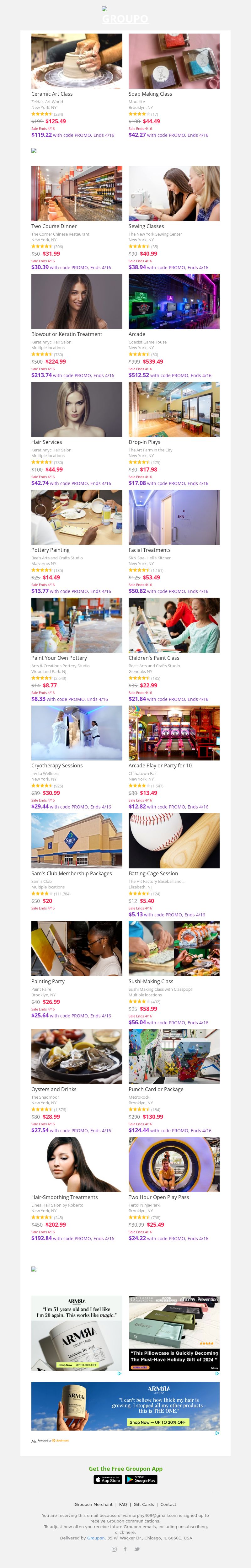Open the Ceramic Art Class deal
The width and height of the screenshot is (251, 1568).
point(76,61)
